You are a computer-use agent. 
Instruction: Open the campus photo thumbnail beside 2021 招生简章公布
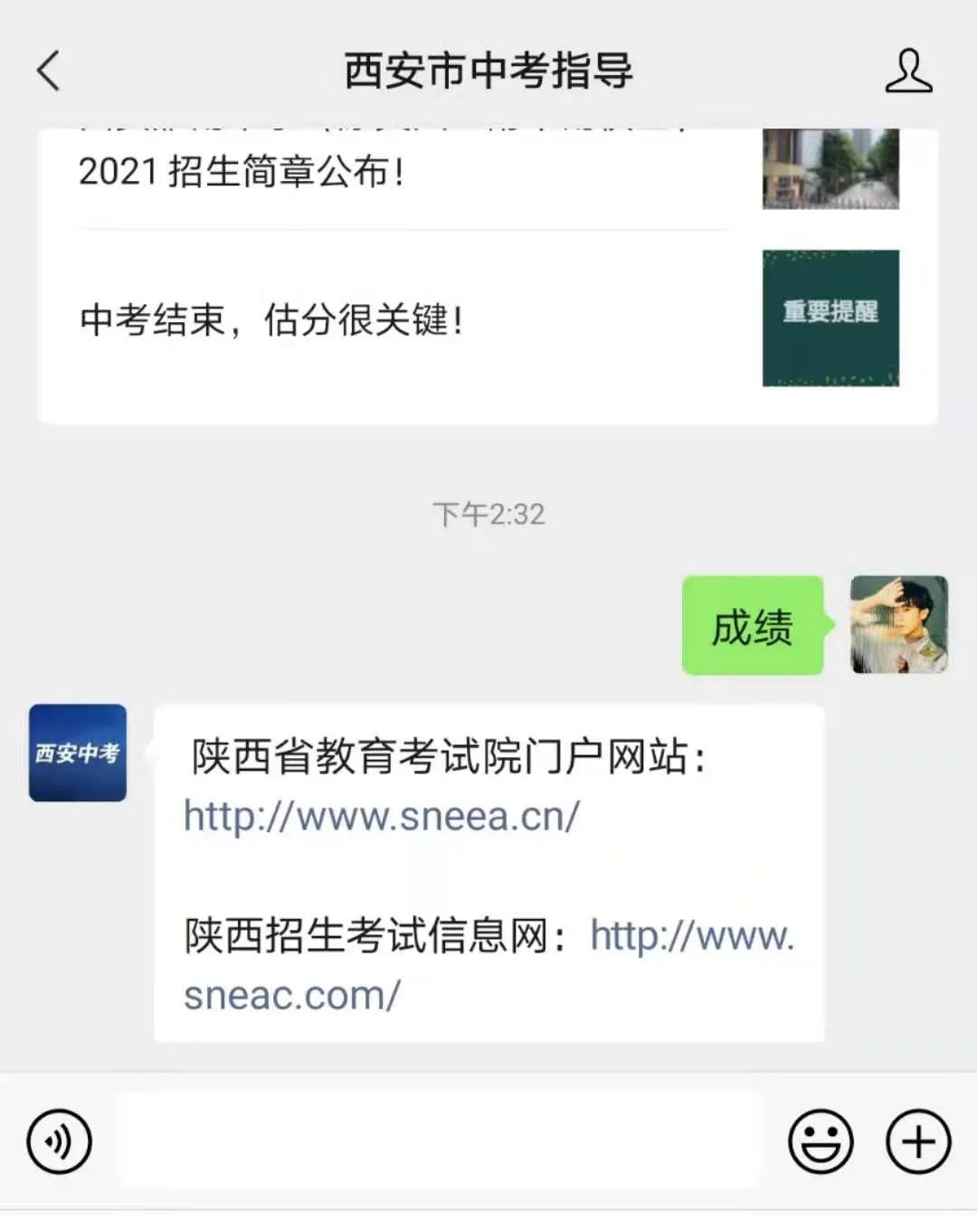(830, 167)
